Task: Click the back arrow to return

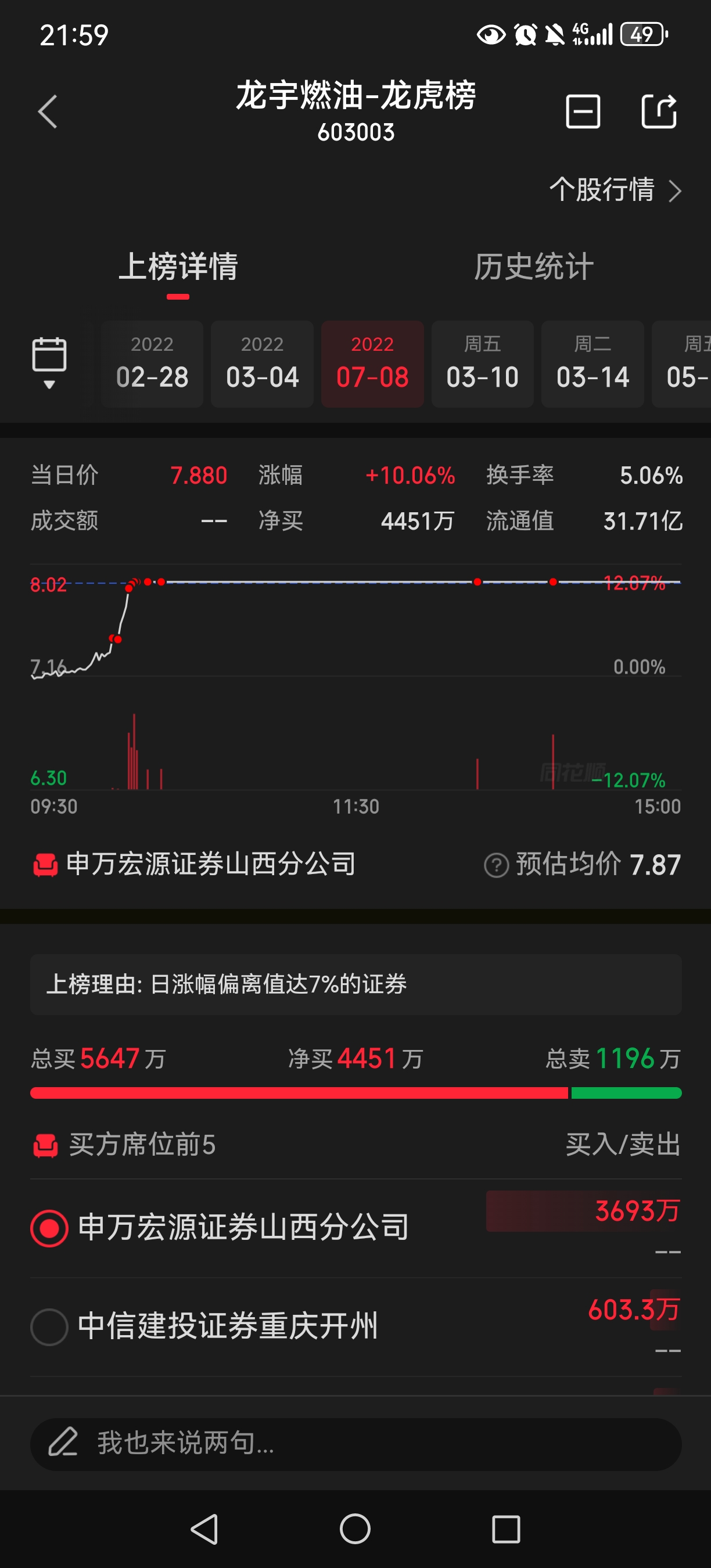Action: pyautogui.click(x=46, y=113)
